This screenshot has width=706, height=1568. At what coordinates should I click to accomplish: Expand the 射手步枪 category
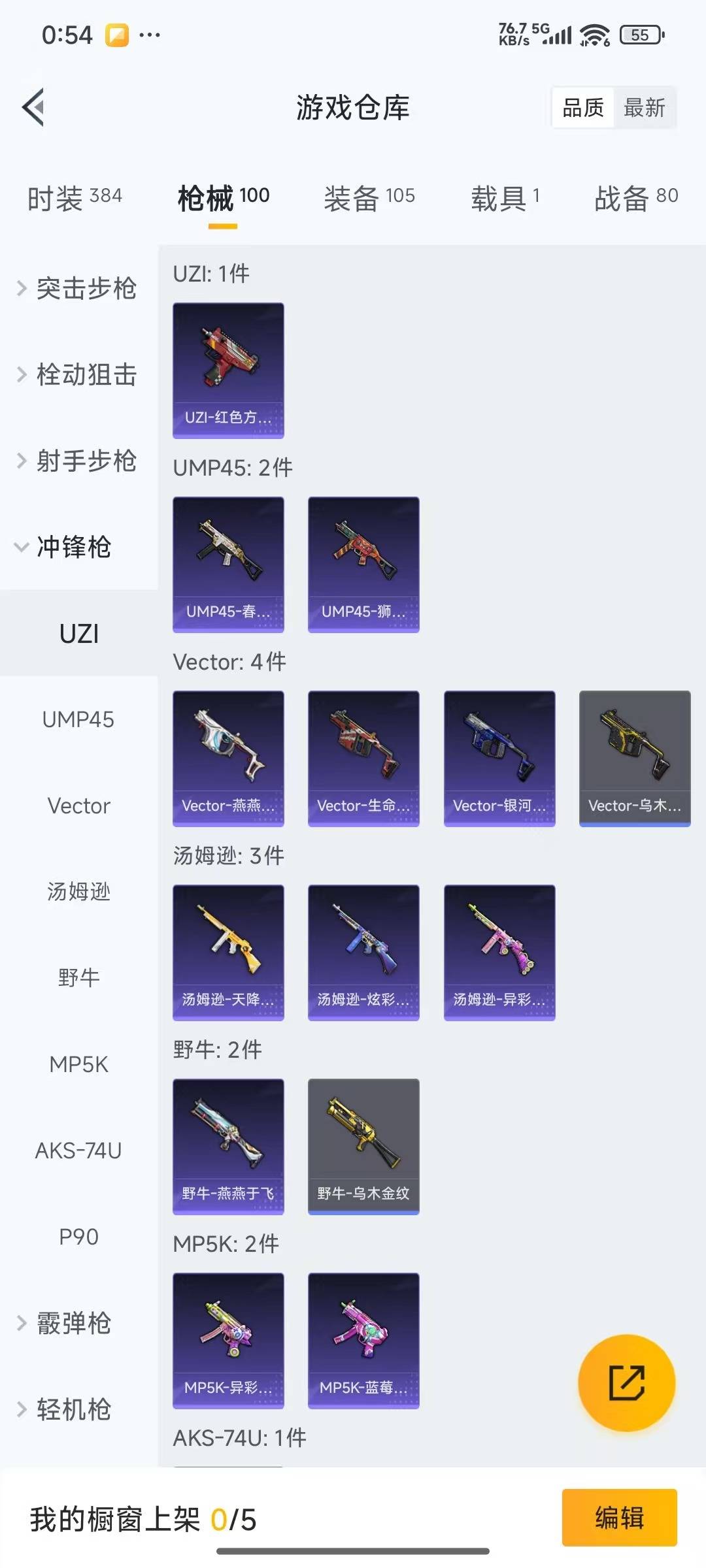[78, 461]
